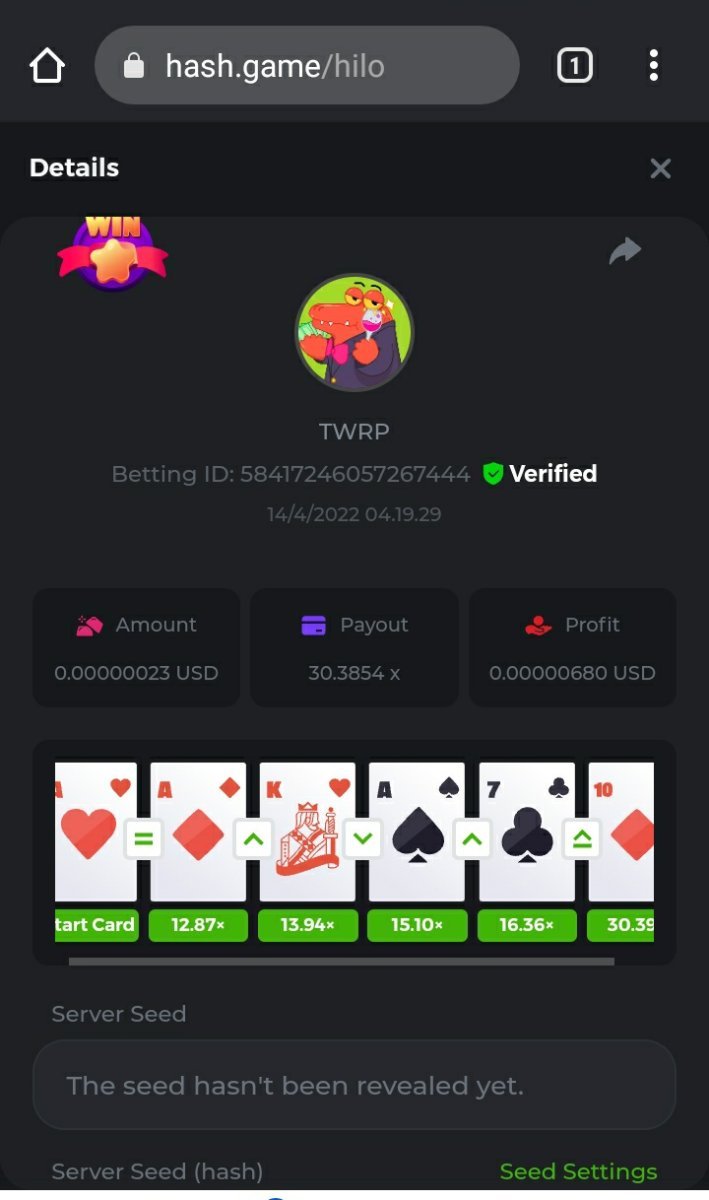Share this bet result
709x1200 pixels.
[625, 251]
